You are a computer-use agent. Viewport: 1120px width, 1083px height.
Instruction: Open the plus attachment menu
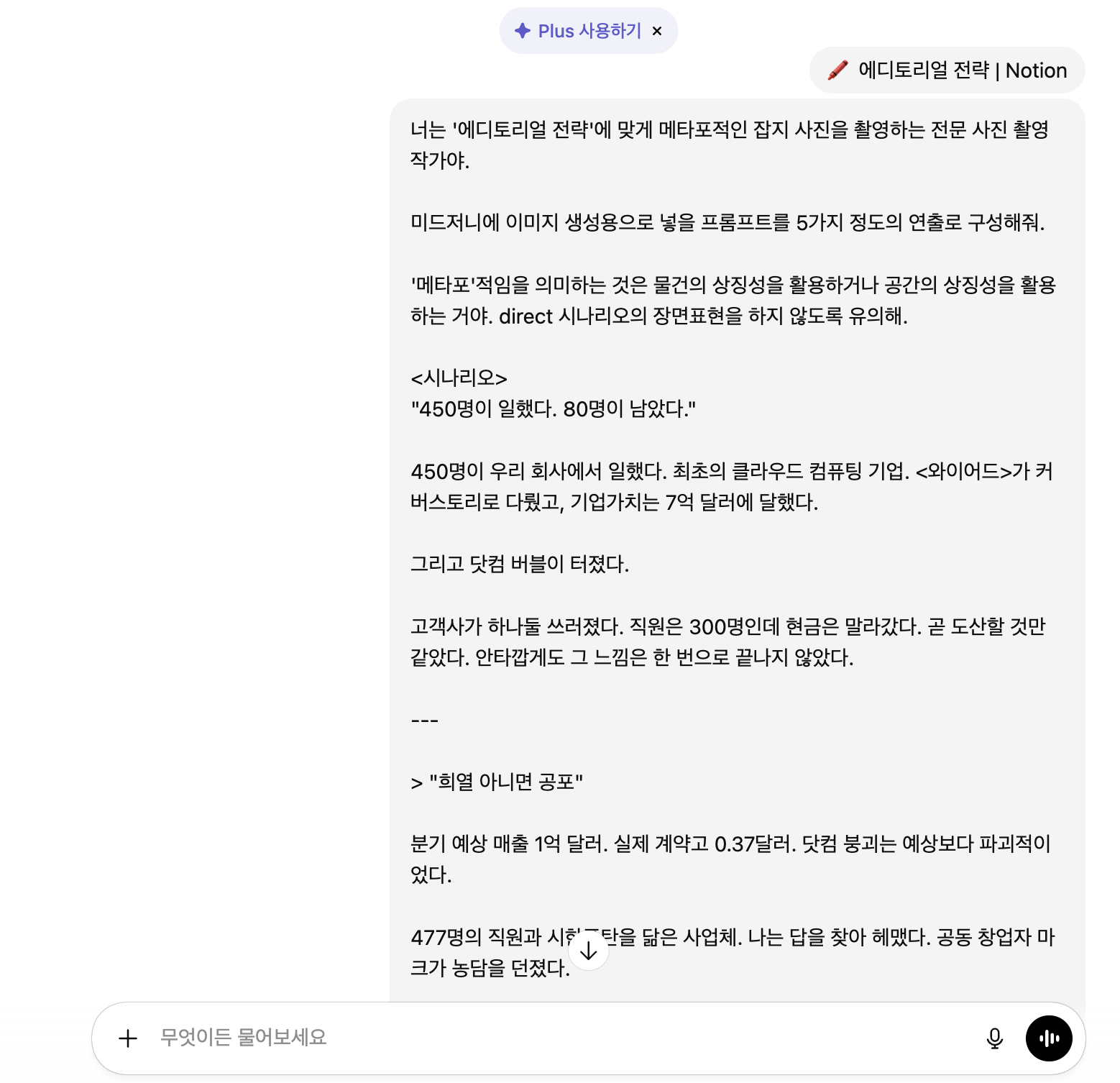coord(128,1038)
